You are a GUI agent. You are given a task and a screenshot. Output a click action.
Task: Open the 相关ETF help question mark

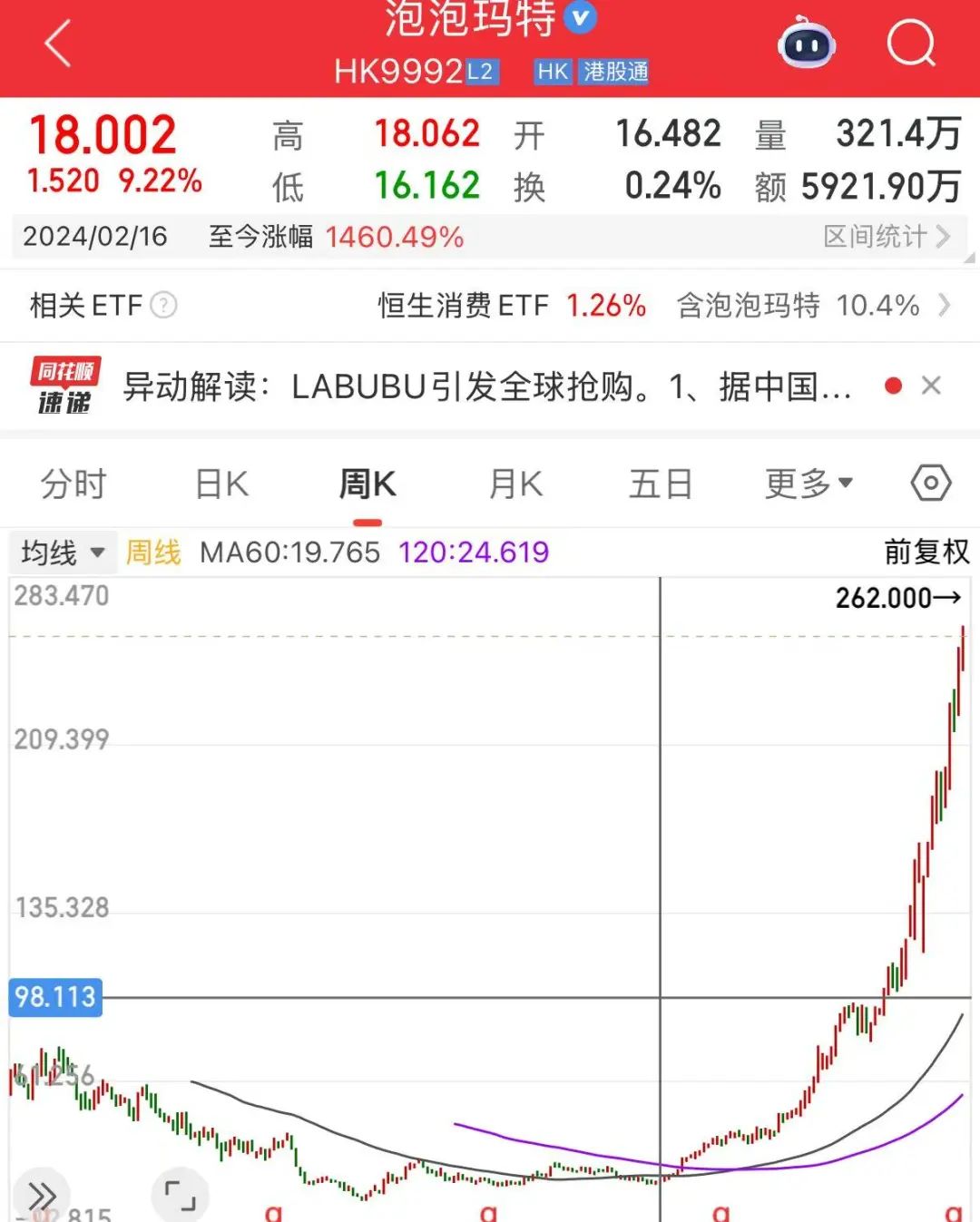(163, 305)
